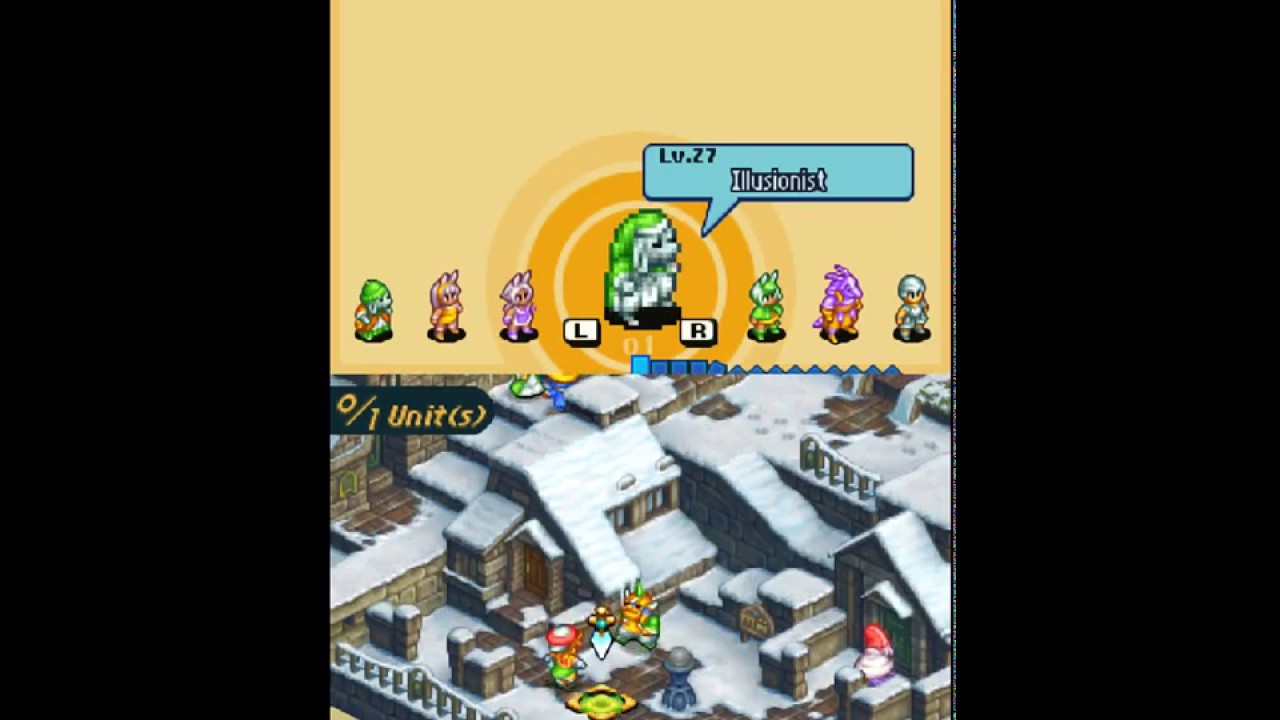The image size is (1280, 720).
Task: Select the highlighted Lv.27 Illusionist unit
Action: tap(644, 270)
